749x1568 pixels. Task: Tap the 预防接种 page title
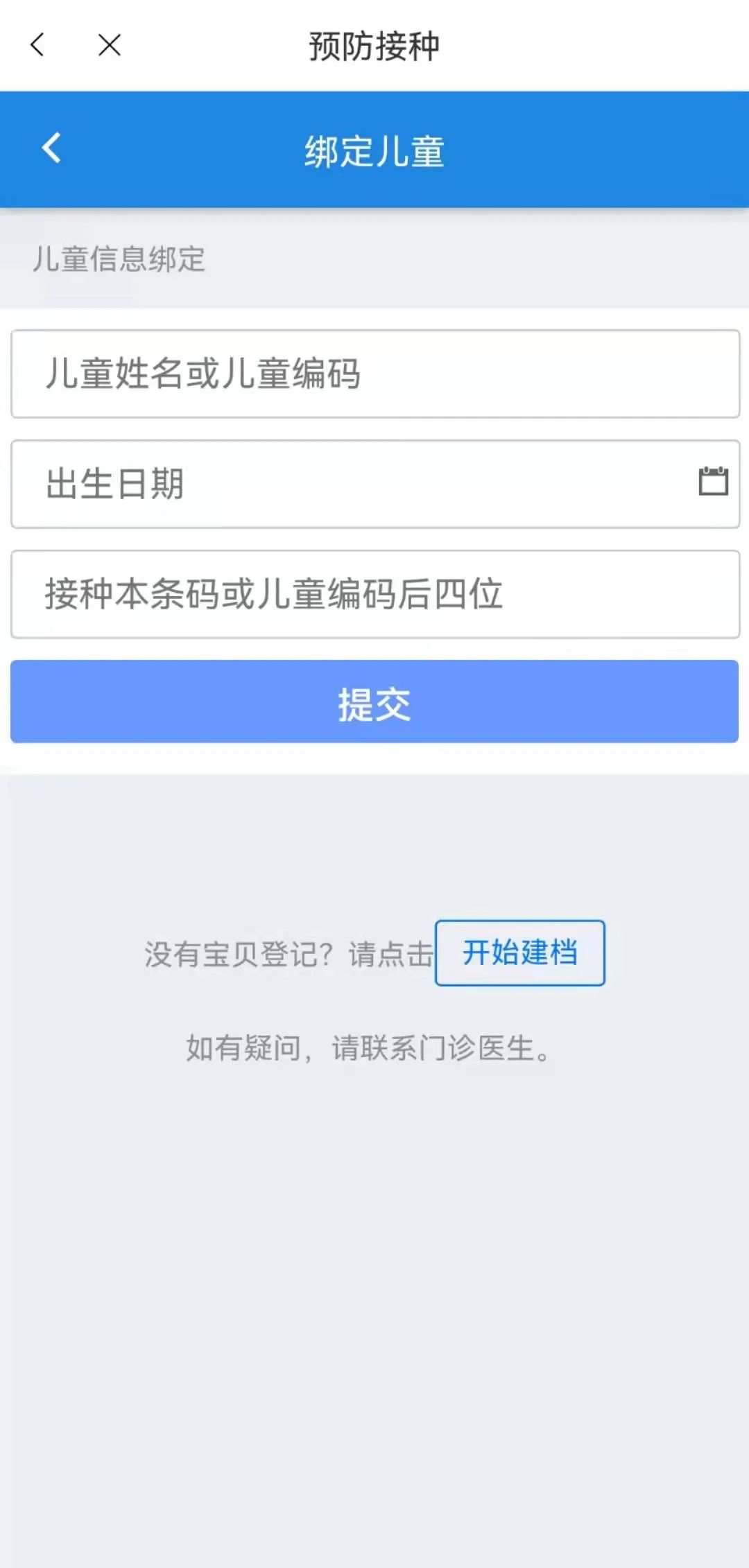(374, 44)
